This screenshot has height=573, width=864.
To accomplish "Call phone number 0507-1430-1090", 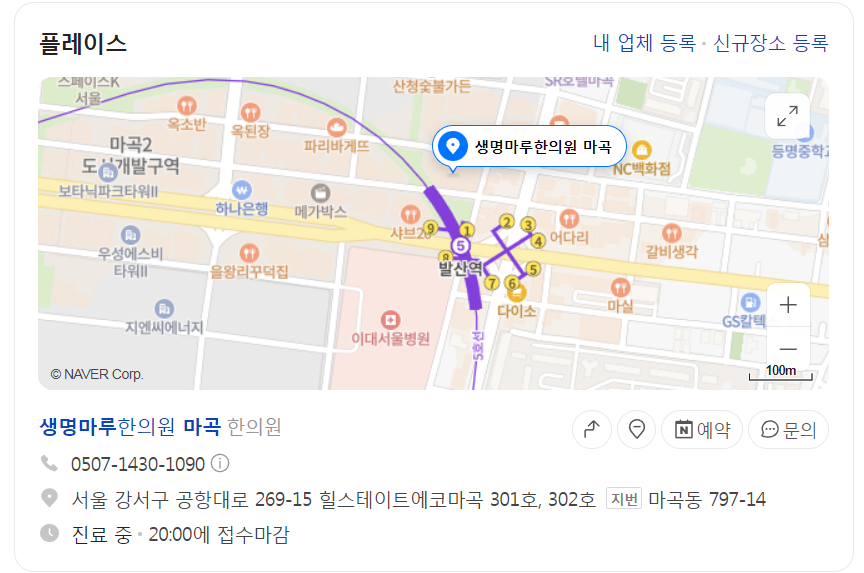I will click(137, 464).
